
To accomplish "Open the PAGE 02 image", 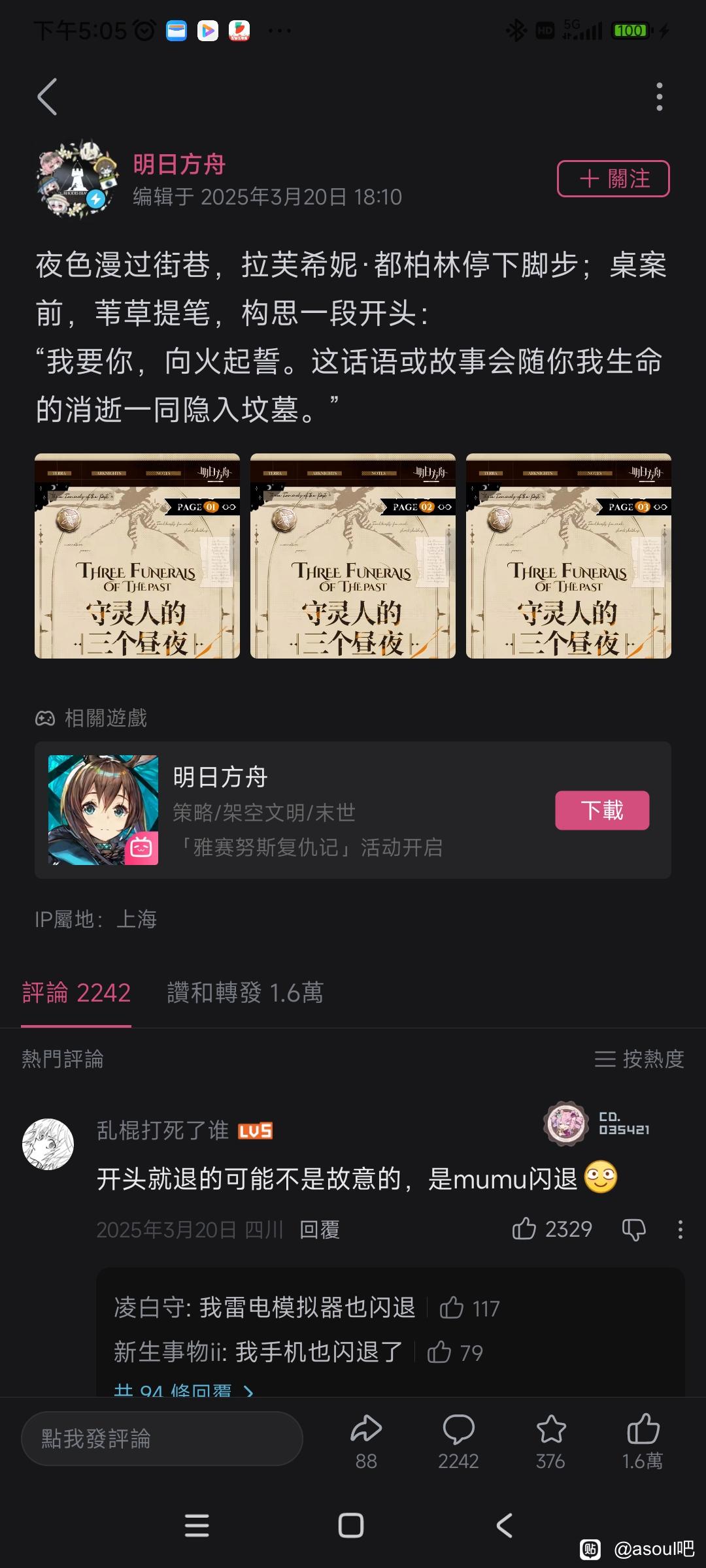I will [x=353, y=556].
